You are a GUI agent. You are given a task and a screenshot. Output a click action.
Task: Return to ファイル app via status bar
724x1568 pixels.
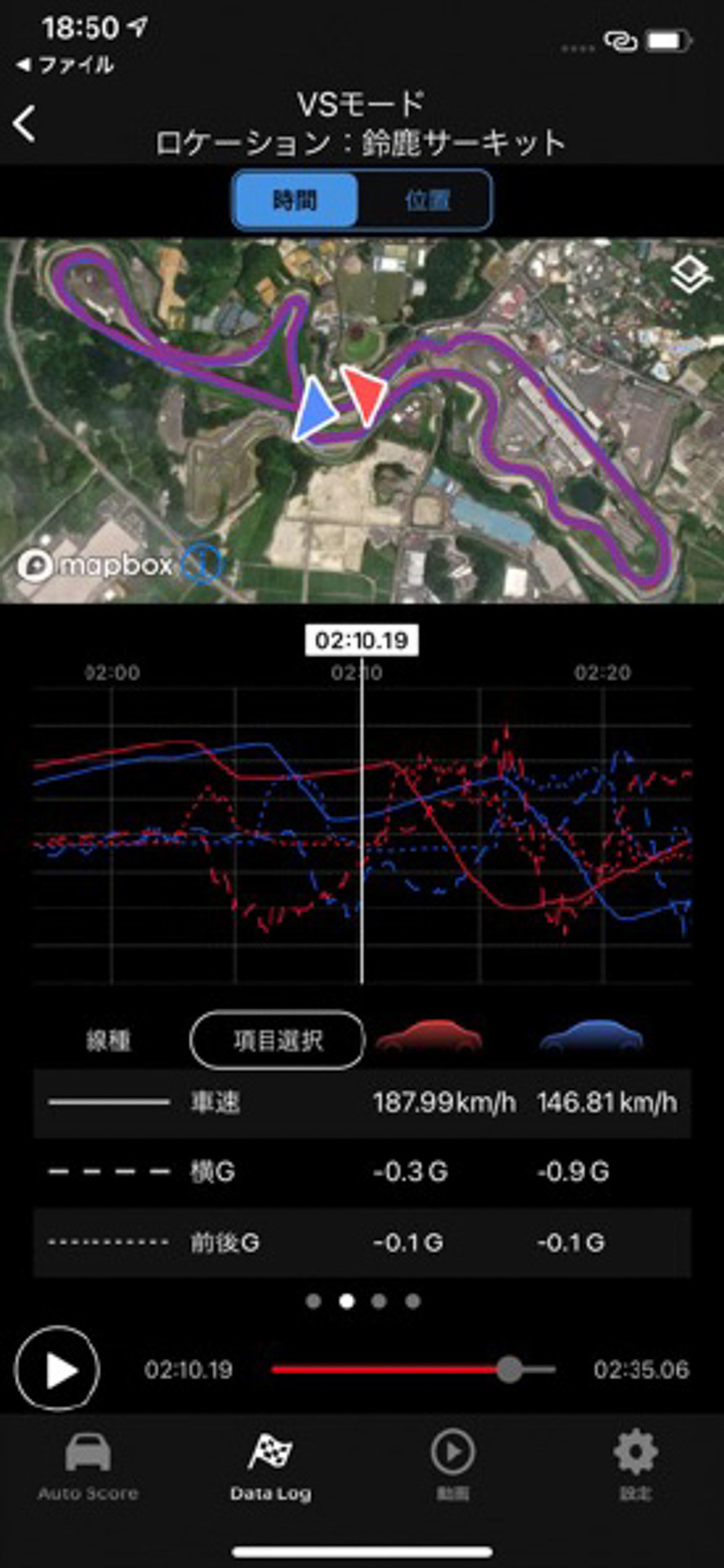pos(65,65)
